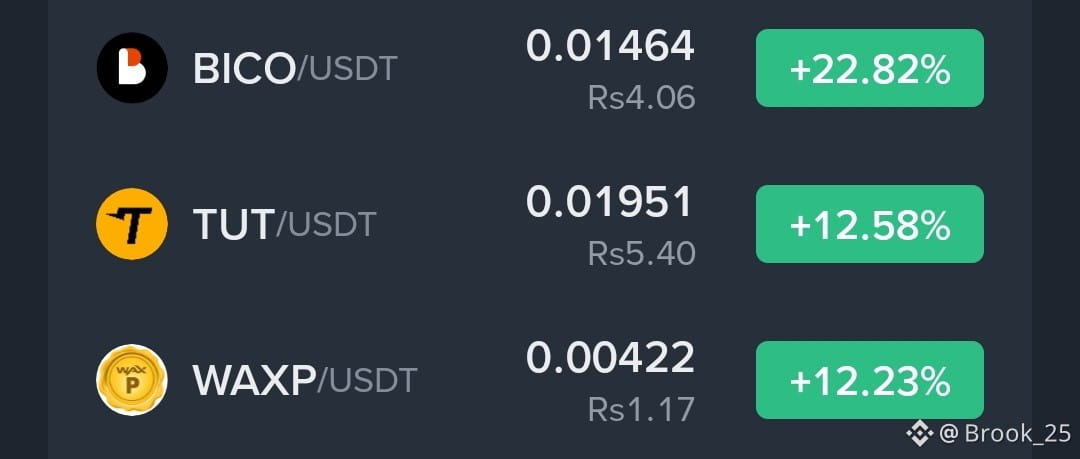Open the TUT/USDT trading pair

pos(539,224)
